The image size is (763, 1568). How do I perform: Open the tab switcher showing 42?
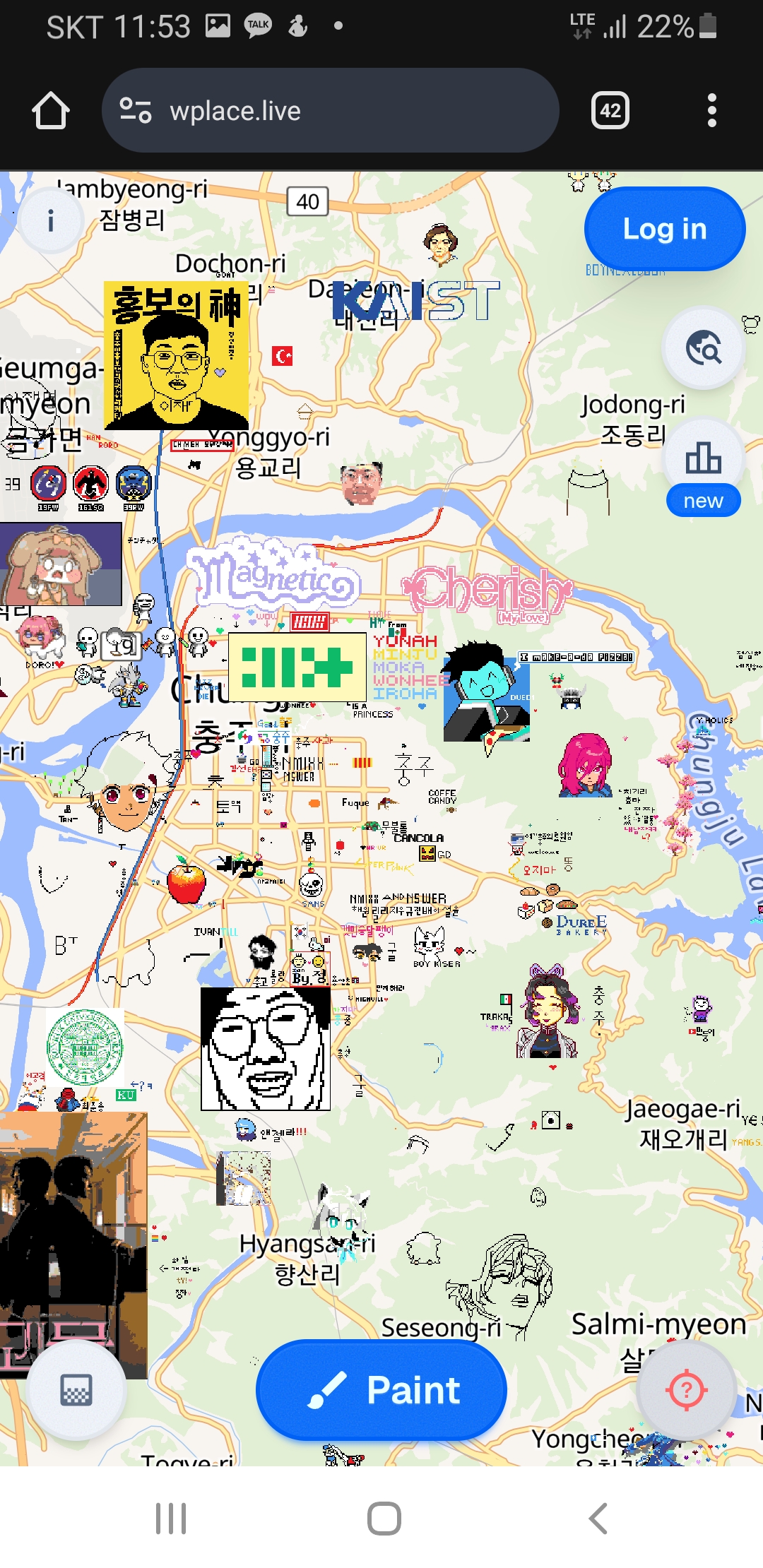(610, 111)
